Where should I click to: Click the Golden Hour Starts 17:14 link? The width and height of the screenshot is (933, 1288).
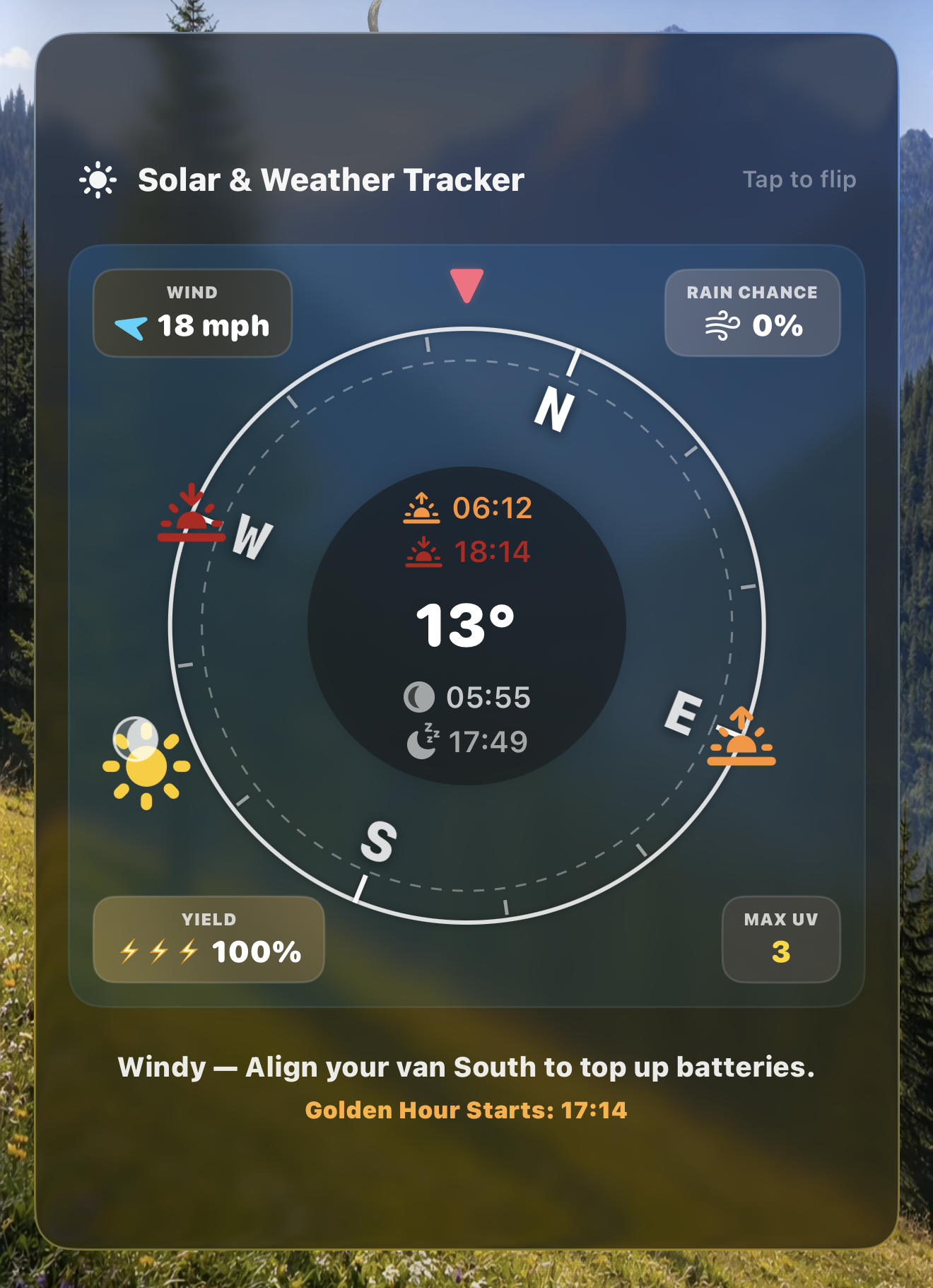(466, 1111)
